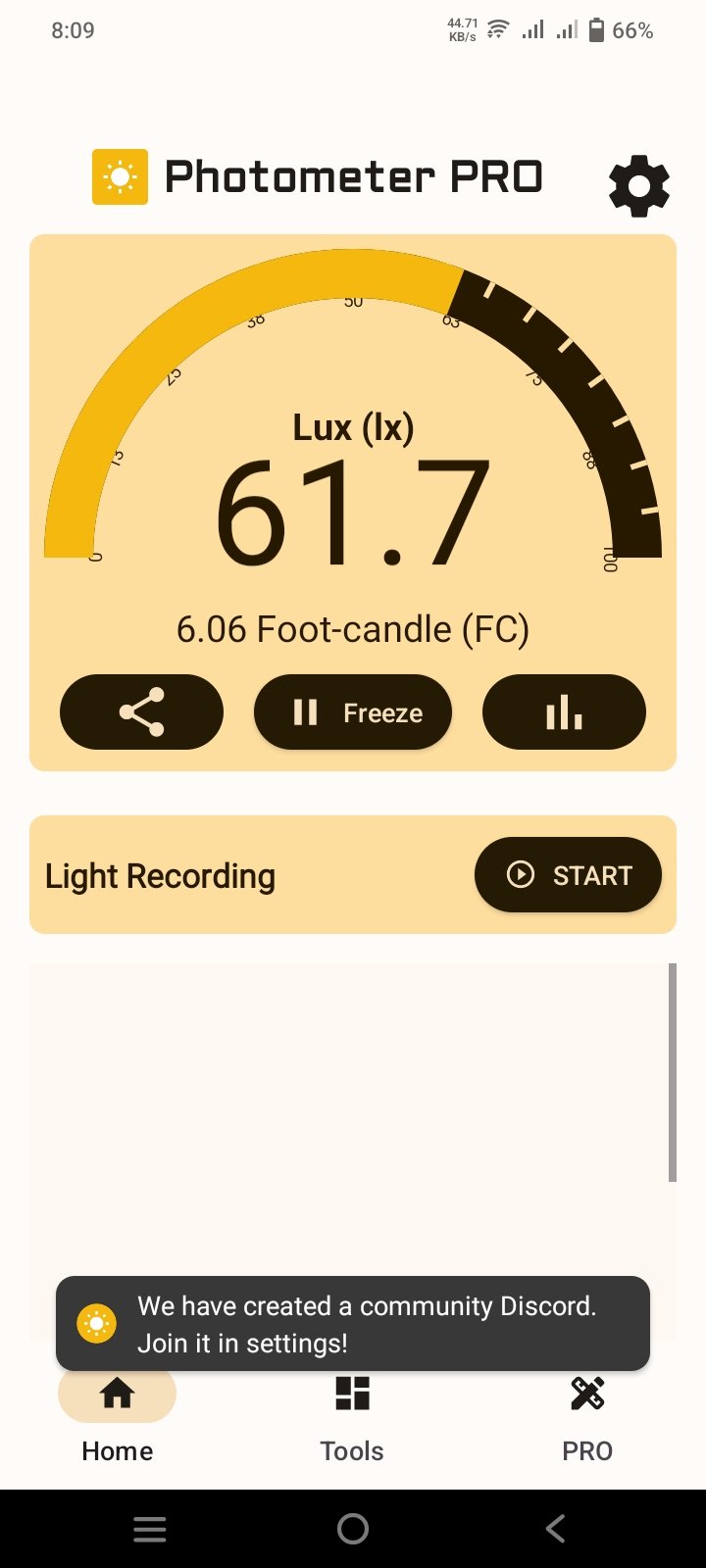Open settings via the gear icon
The height and width of the screenshot is (1568, 706).
click(638, 185)
